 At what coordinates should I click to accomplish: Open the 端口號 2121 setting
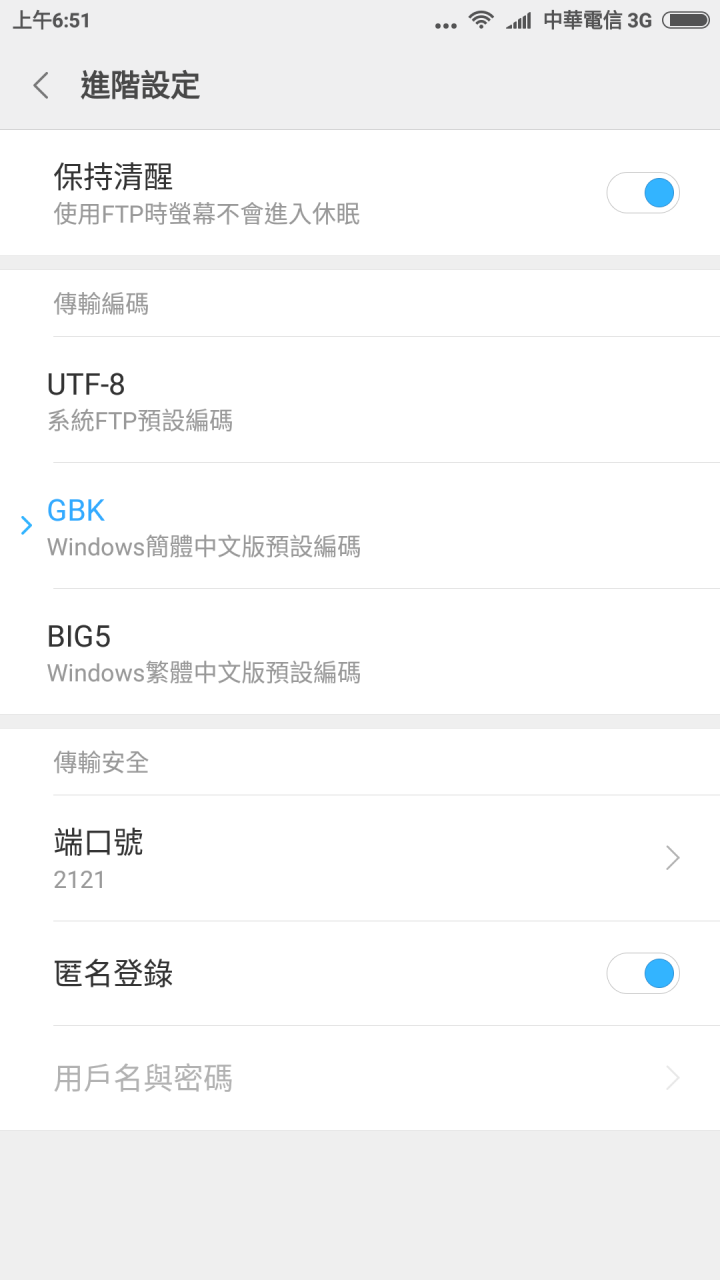click(360, 858)
